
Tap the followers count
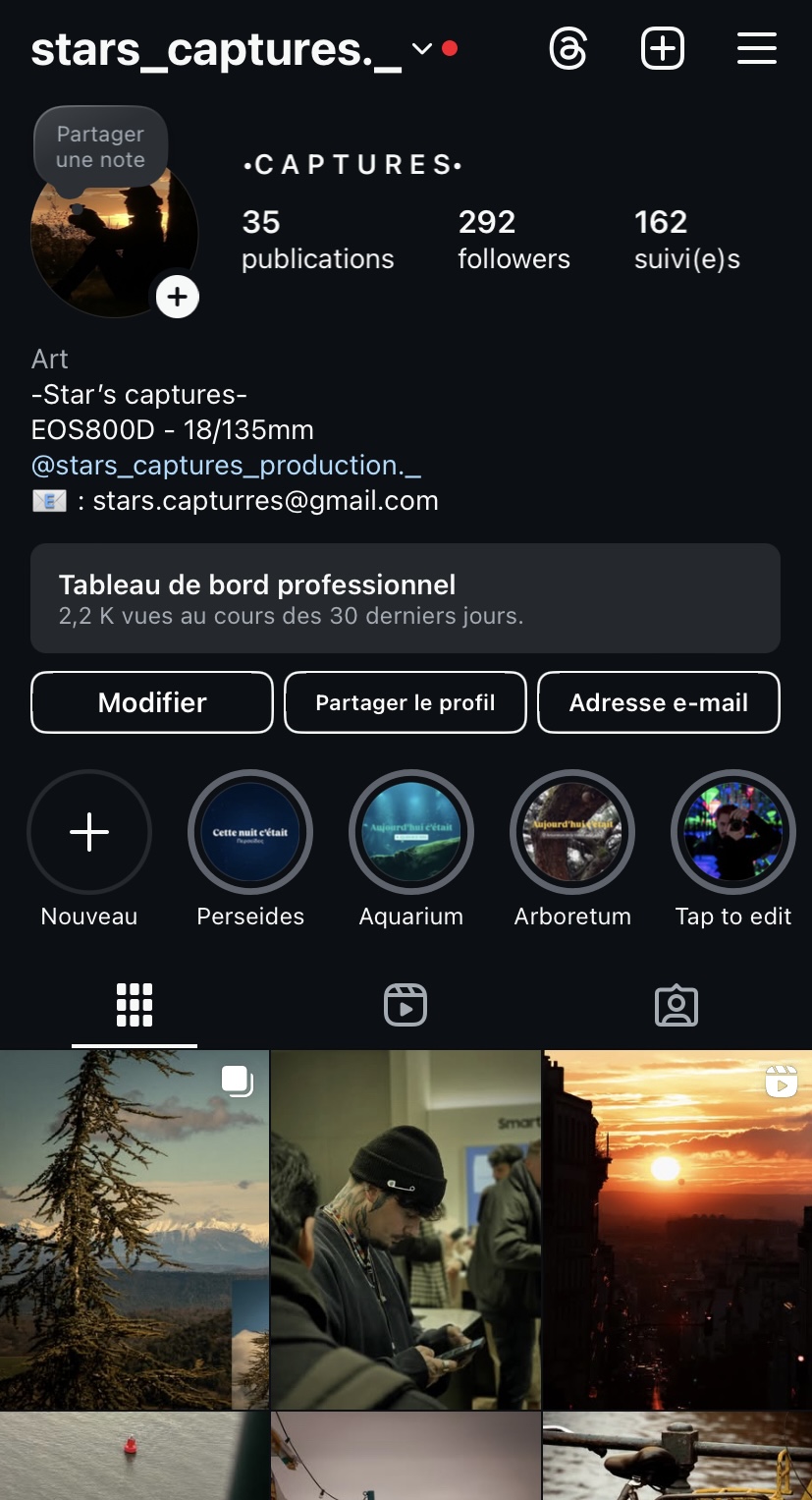[514, 237]
